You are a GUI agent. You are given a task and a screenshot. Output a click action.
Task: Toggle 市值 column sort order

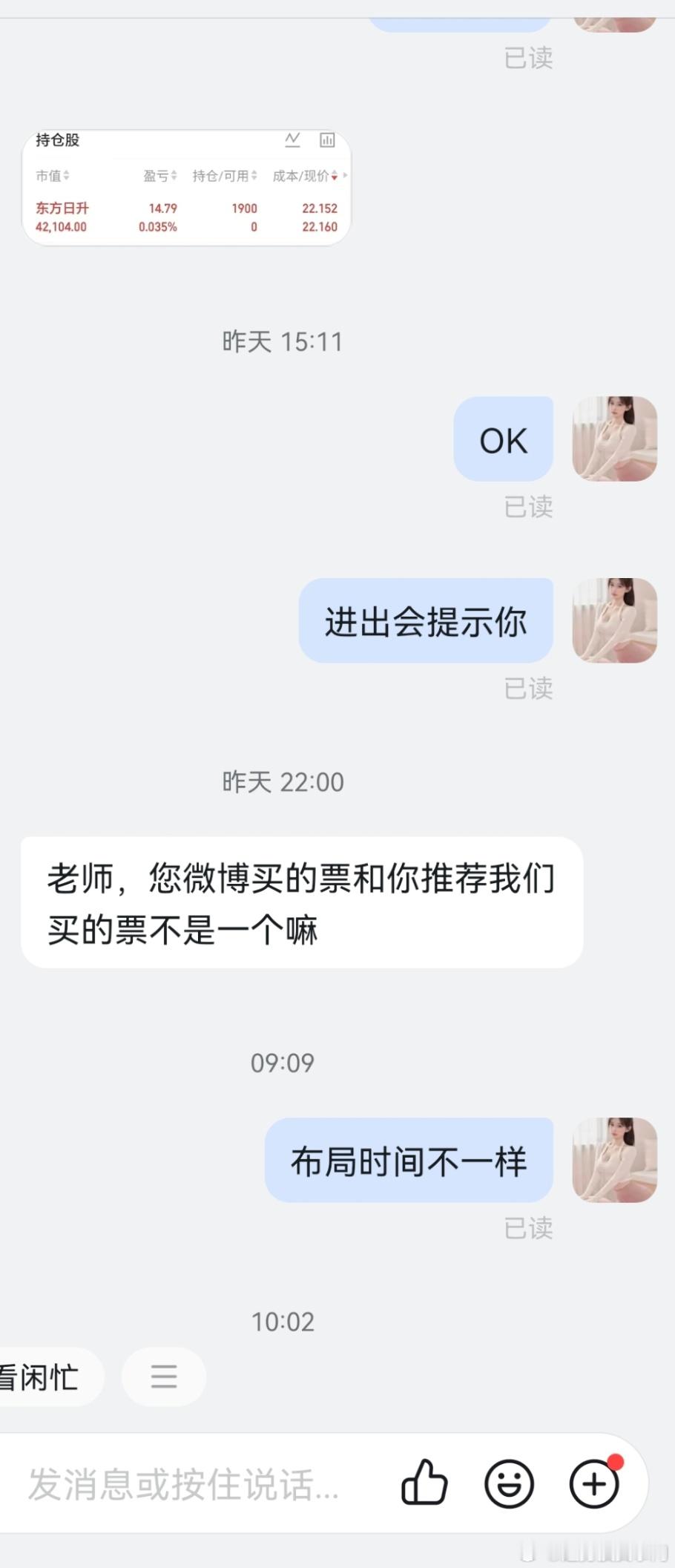[x=65, y=175]
